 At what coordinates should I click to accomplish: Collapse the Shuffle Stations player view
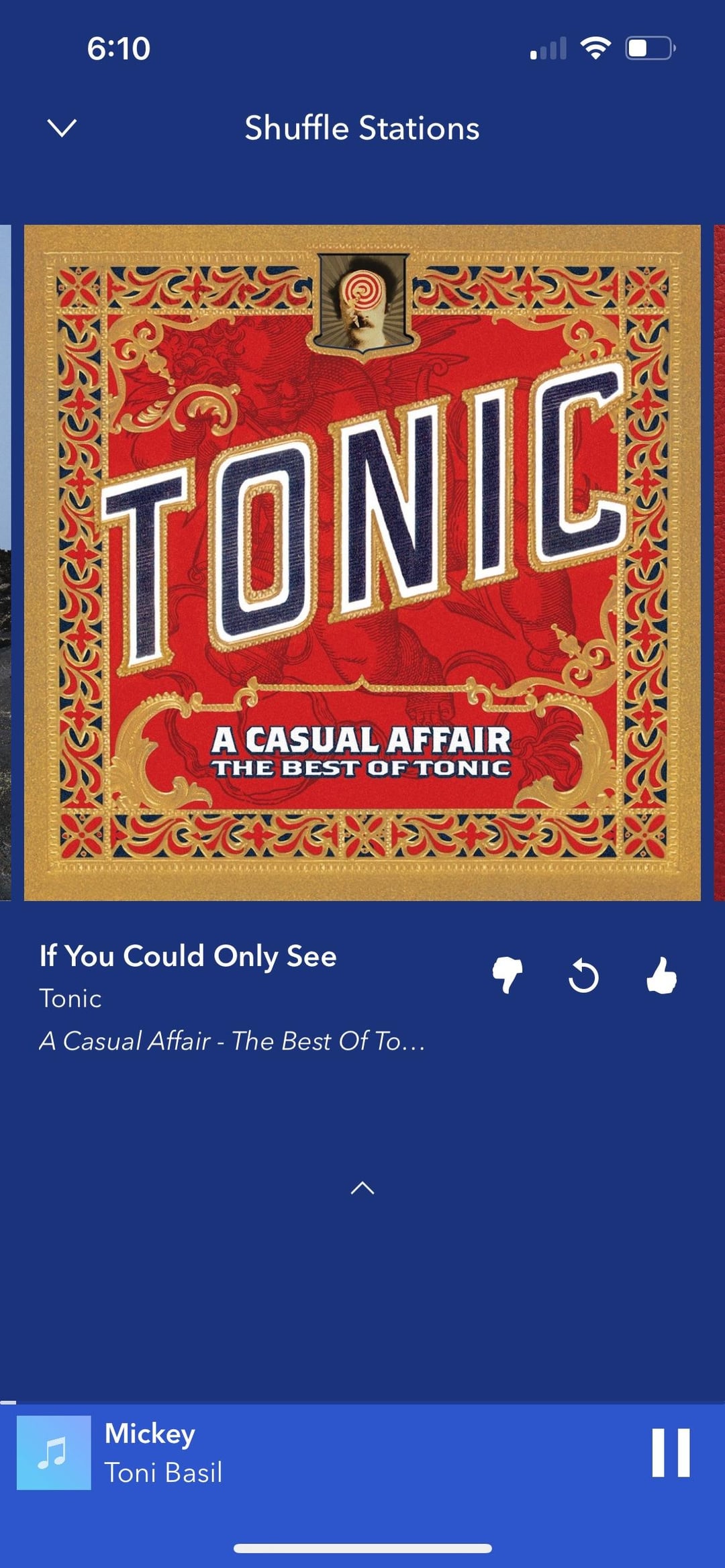(62, 127)
